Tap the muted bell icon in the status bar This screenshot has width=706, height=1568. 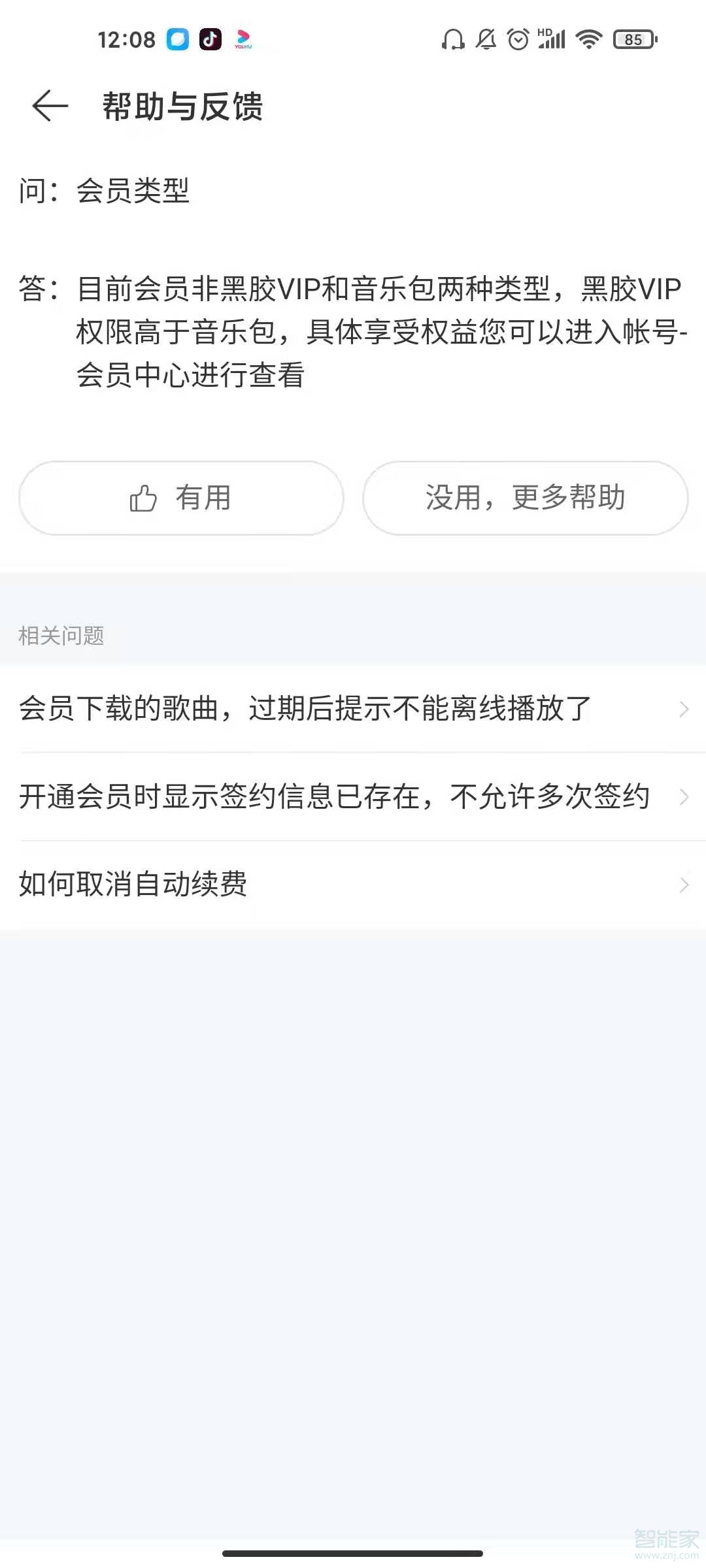click(485, 39)
